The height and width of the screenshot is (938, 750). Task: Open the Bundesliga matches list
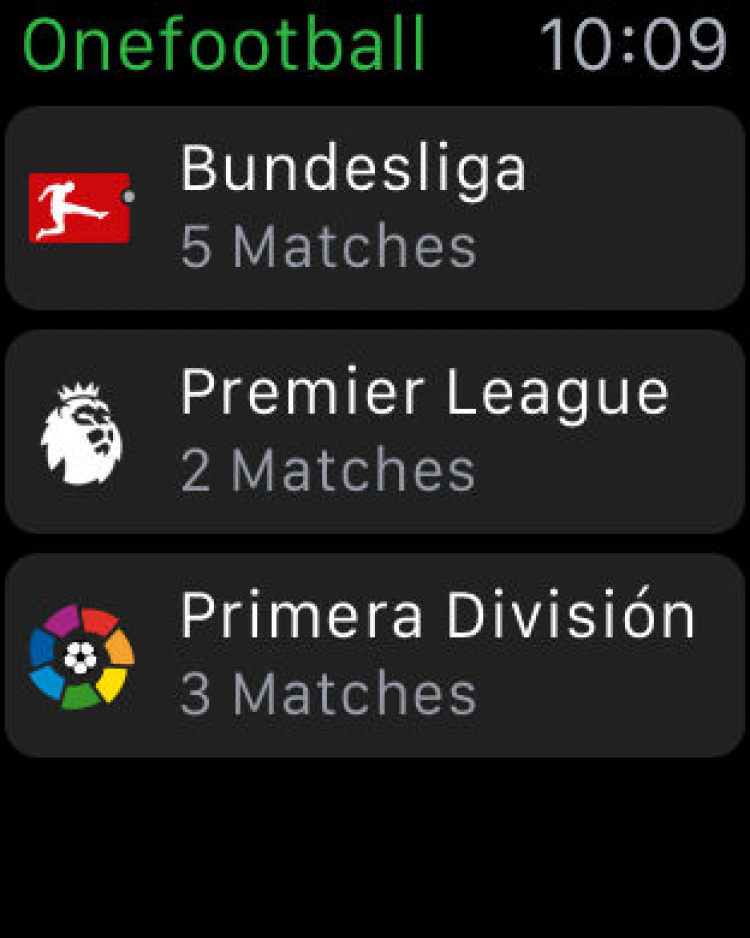pyautogui.click(x=374, y=208)
